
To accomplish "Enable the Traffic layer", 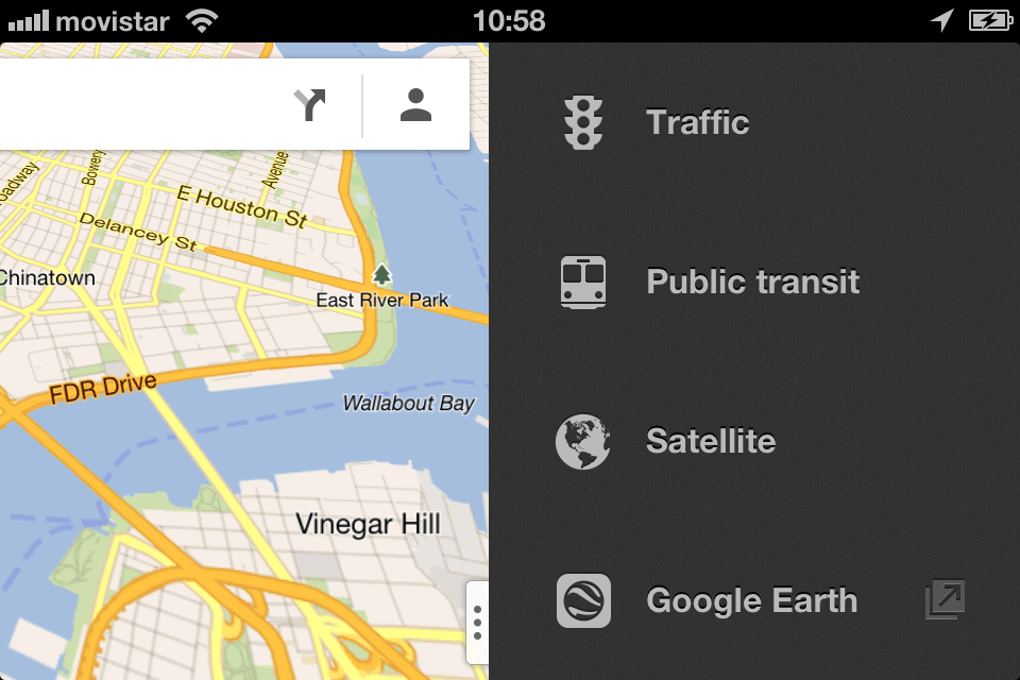I will (x=697, y=122).
